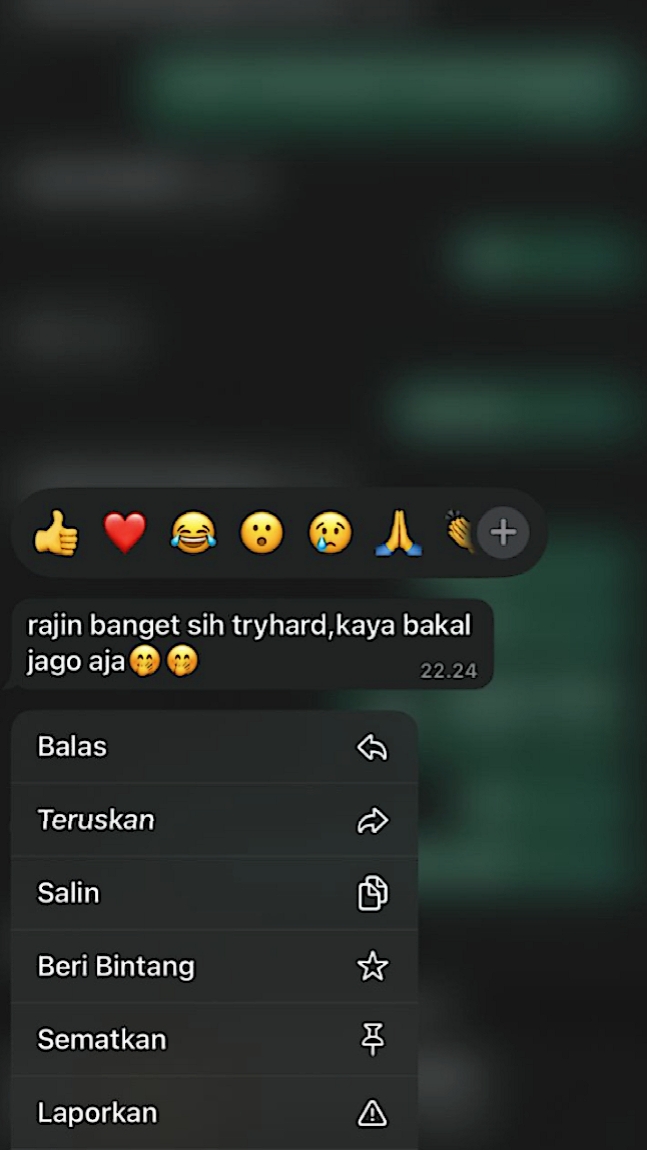Star the message with Beri Bintang
The height and width of the screenshot is (1150, 647).
tap(214, 967)
